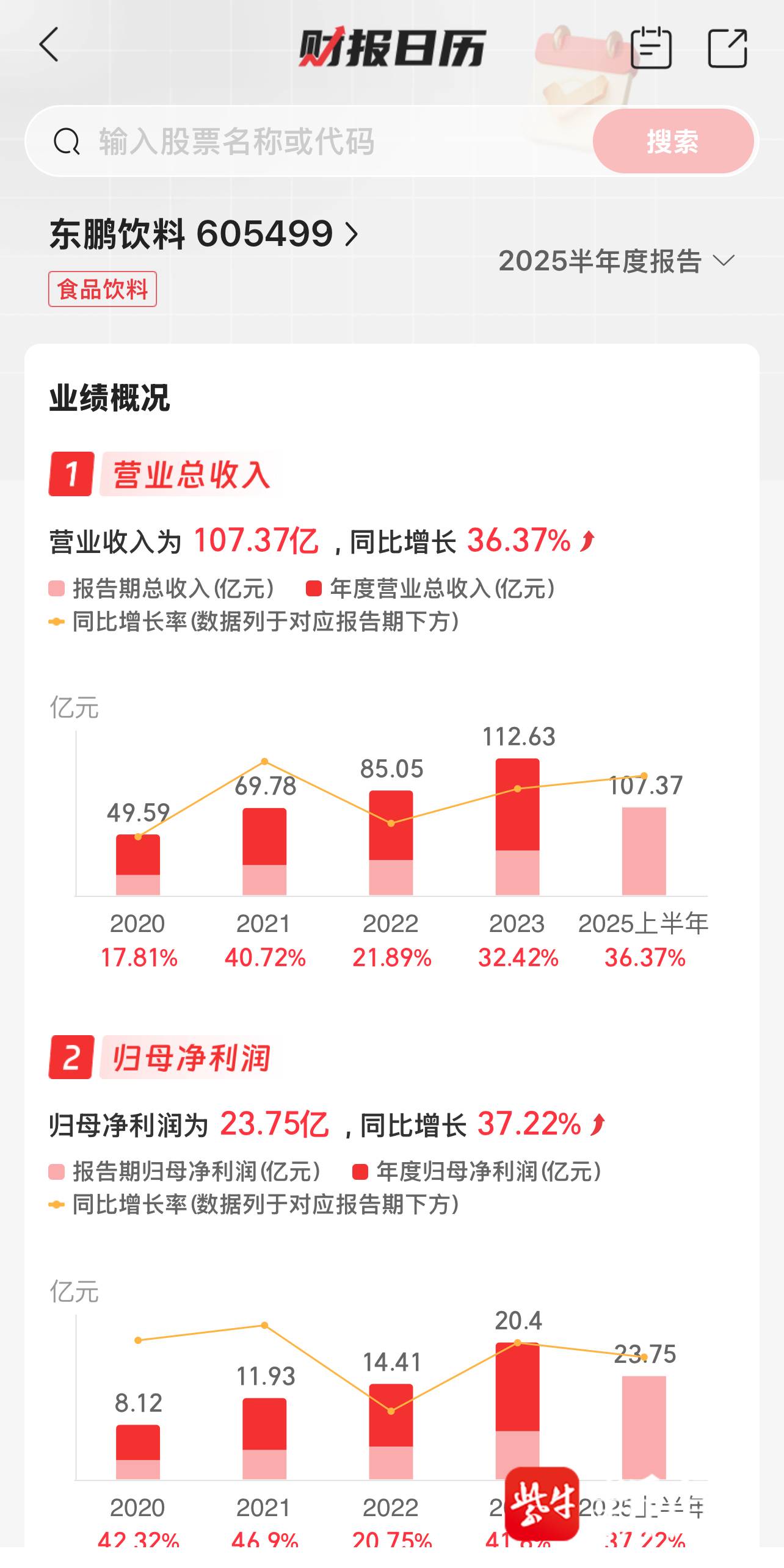Share this earnings report page

[x=727, y=48]
